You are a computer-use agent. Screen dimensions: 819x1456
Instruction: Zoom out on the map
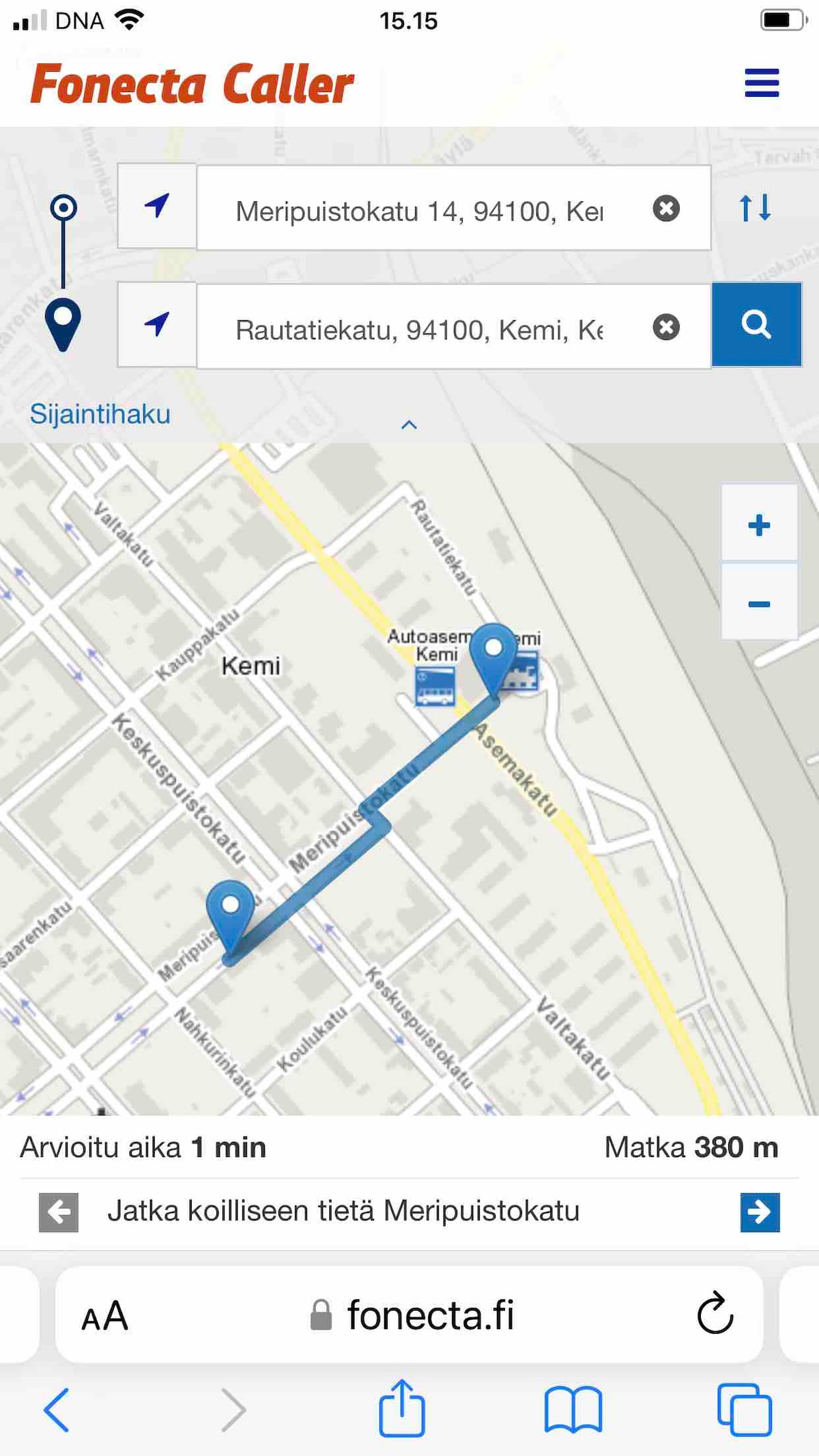tap(759, 602)
